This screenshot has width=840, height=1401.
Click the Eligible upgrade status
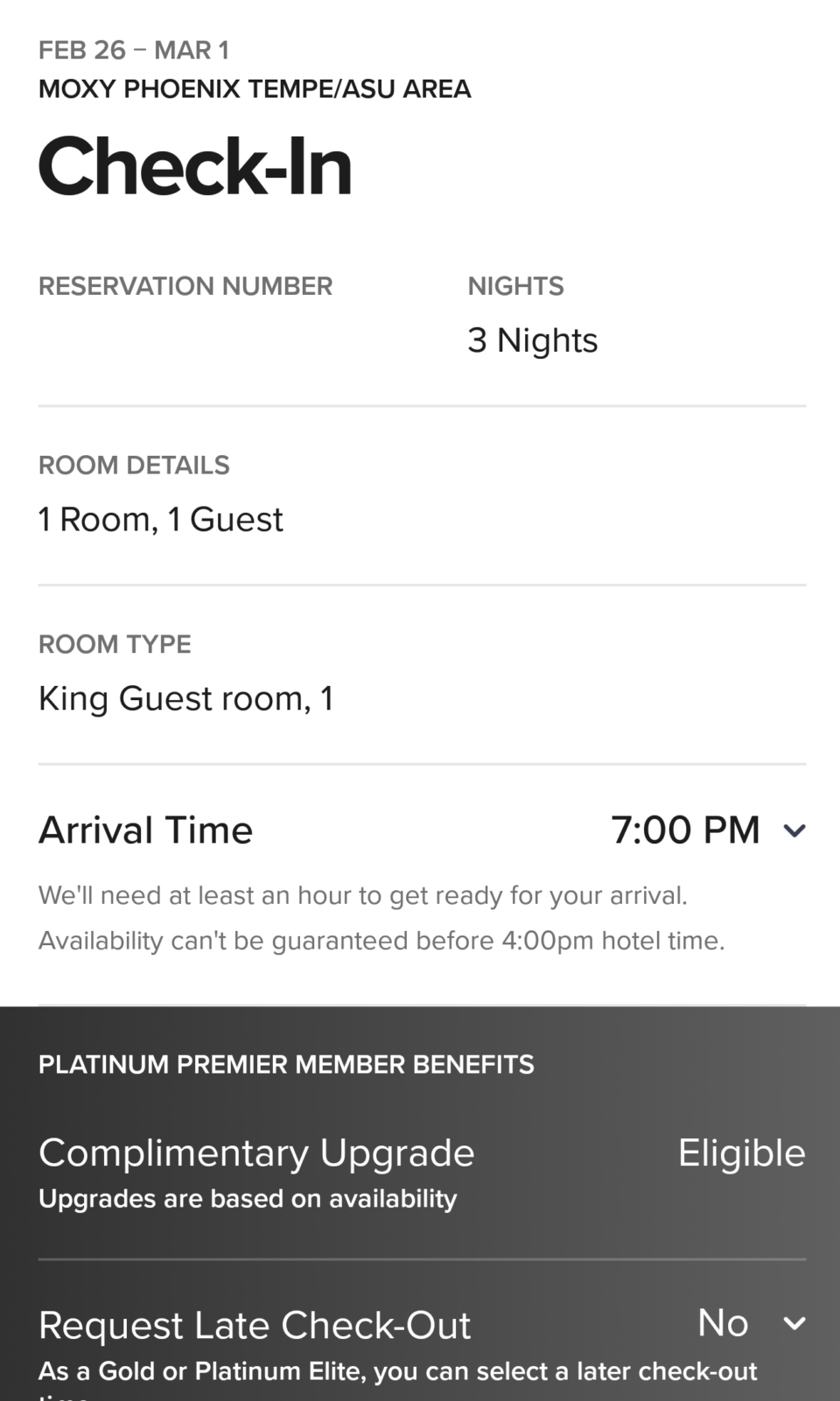pos(740,1152)
